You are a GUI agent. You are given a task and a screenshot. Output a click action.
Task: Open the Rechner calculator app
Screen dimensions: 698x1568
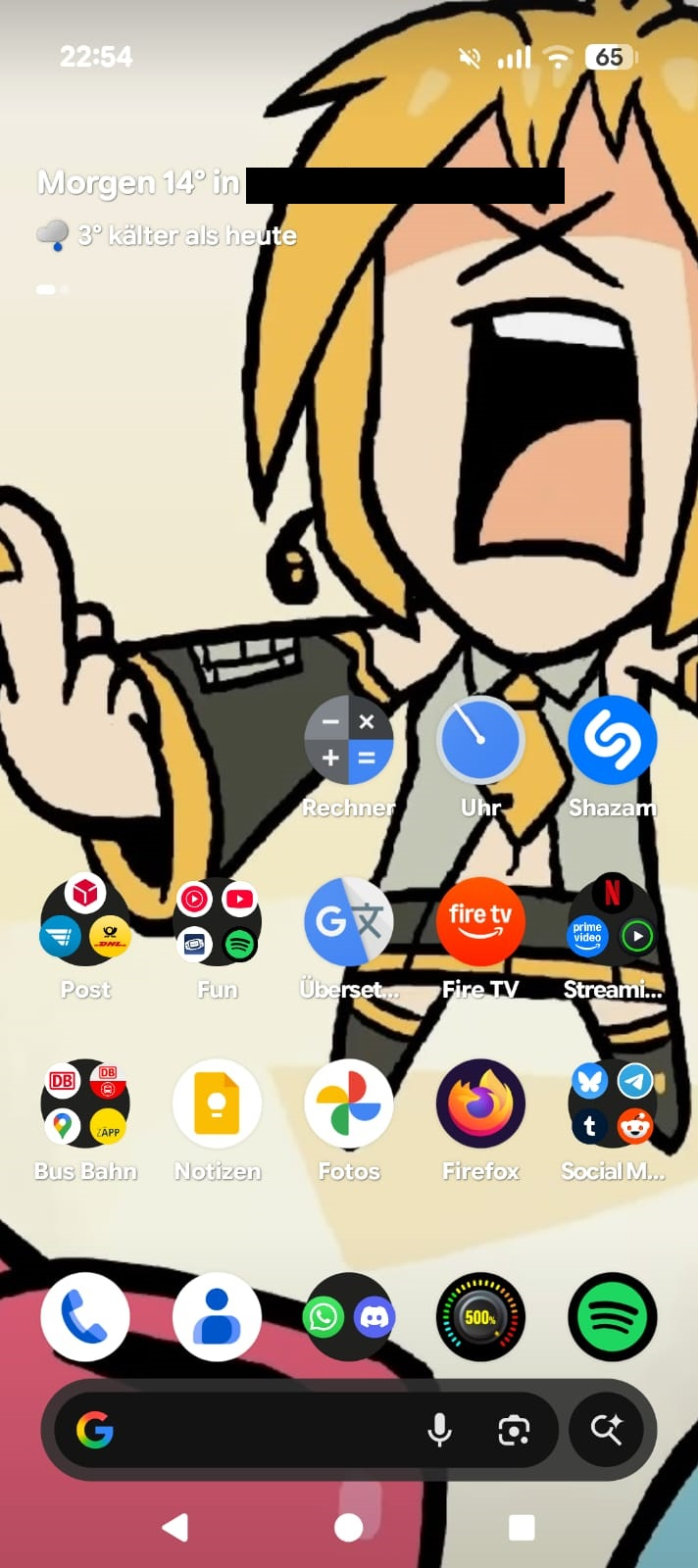tap(348, 740)
